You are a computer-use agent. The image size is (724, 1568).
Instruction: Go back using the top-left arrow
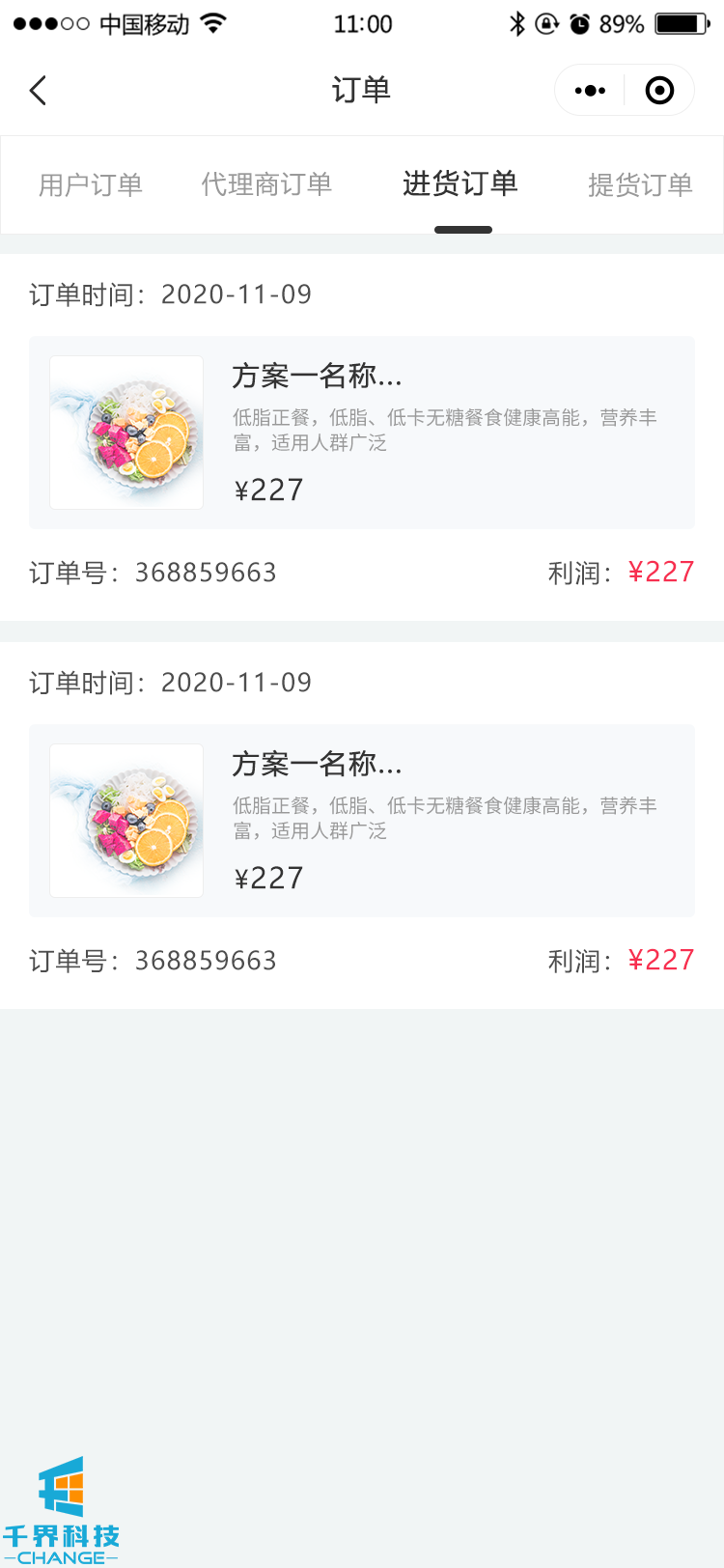pyautogui.click(x=39, y=91)
